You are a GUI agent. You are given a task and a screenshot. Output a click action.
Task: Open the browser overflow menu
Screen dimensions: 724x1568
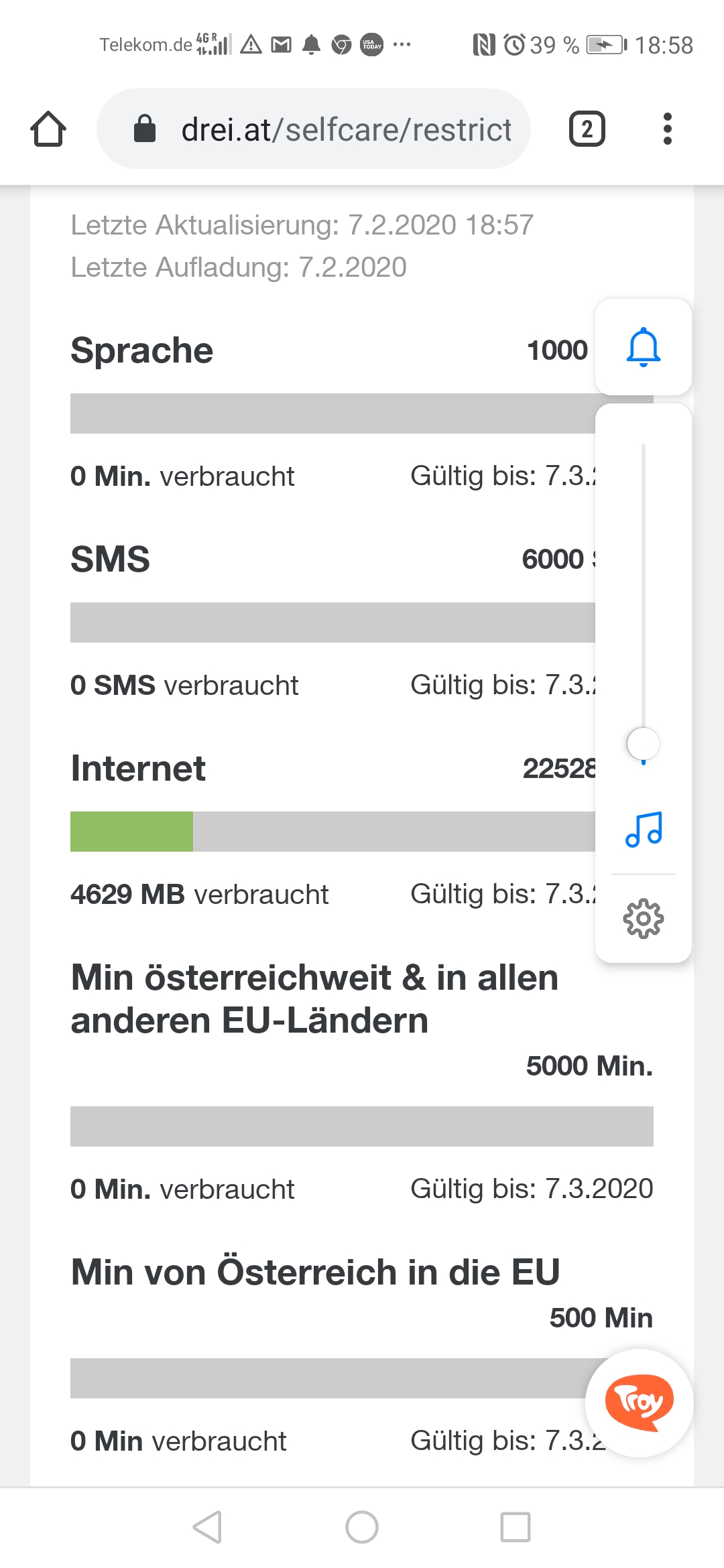pos(667,129)
